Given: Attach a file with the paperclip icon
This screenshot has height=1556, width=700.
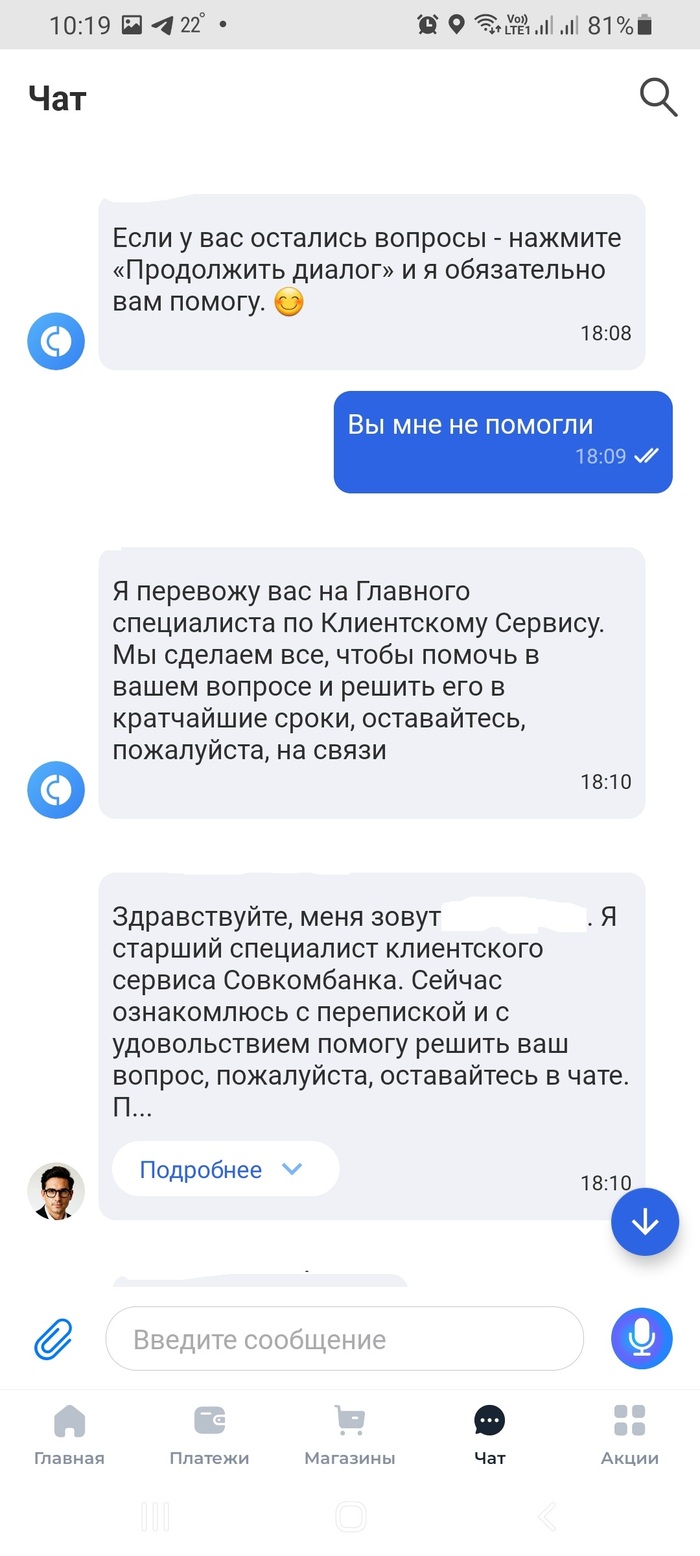Looking at the screenshot, I should pos(53,1338).
